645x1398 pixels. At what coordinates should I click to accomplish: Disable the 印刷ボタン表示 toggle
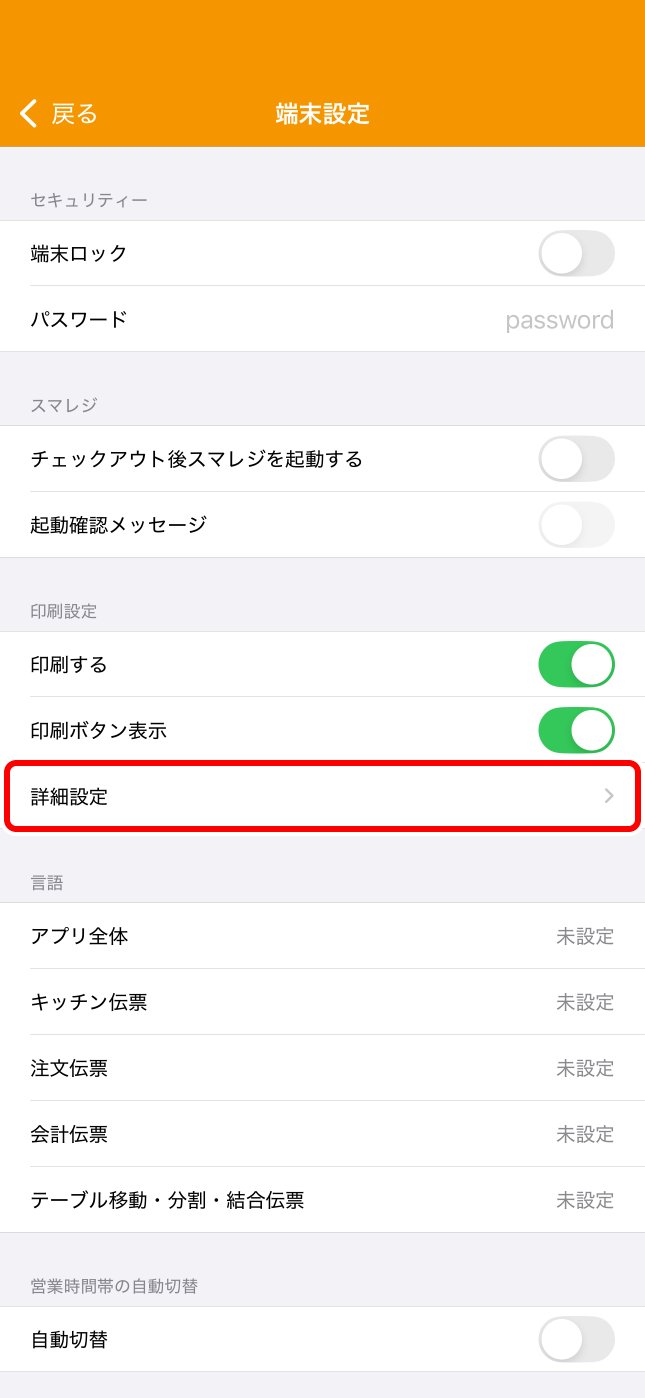tap(576, 731)
